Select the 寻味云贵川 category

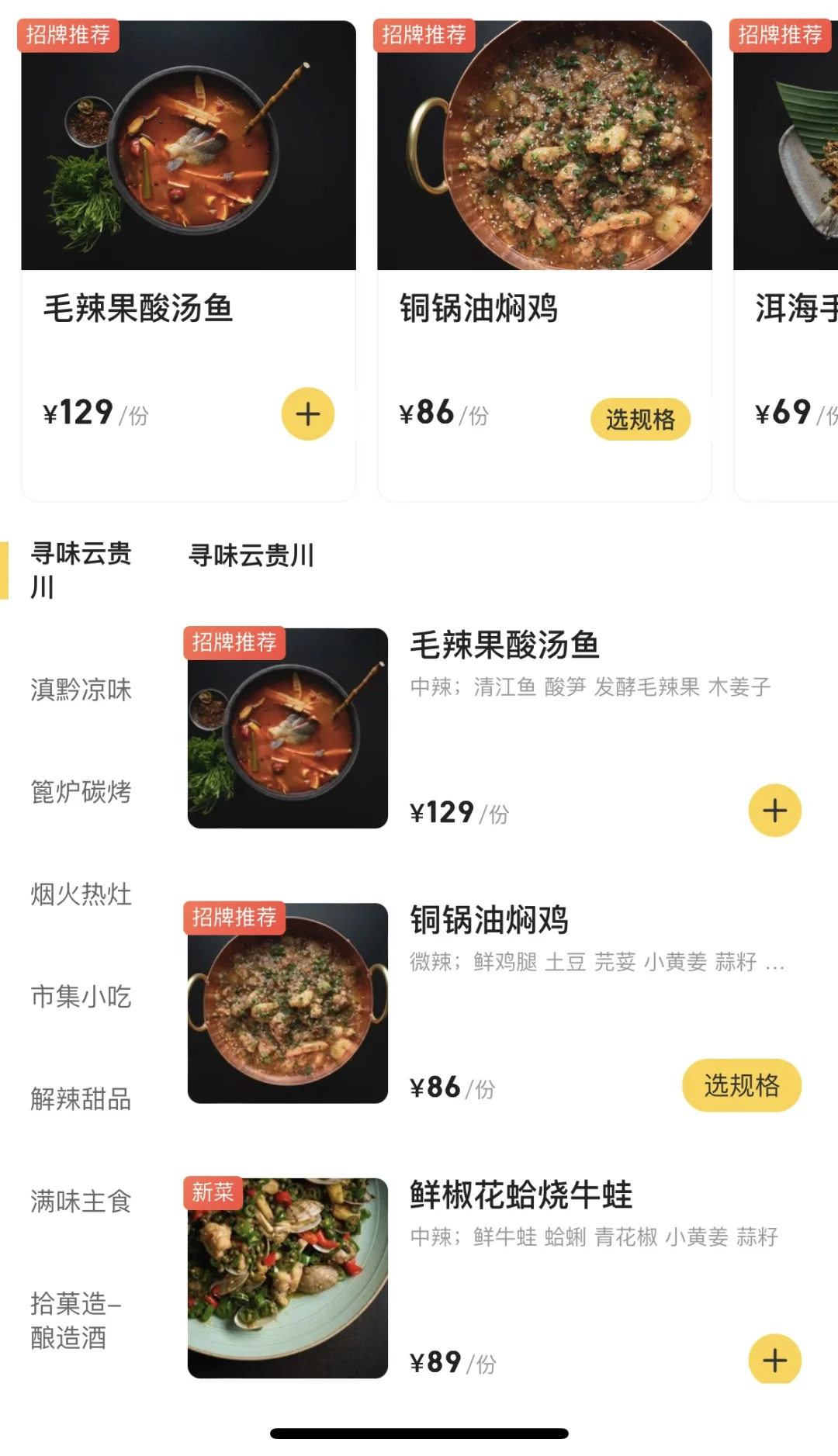(x=81, y=570)
